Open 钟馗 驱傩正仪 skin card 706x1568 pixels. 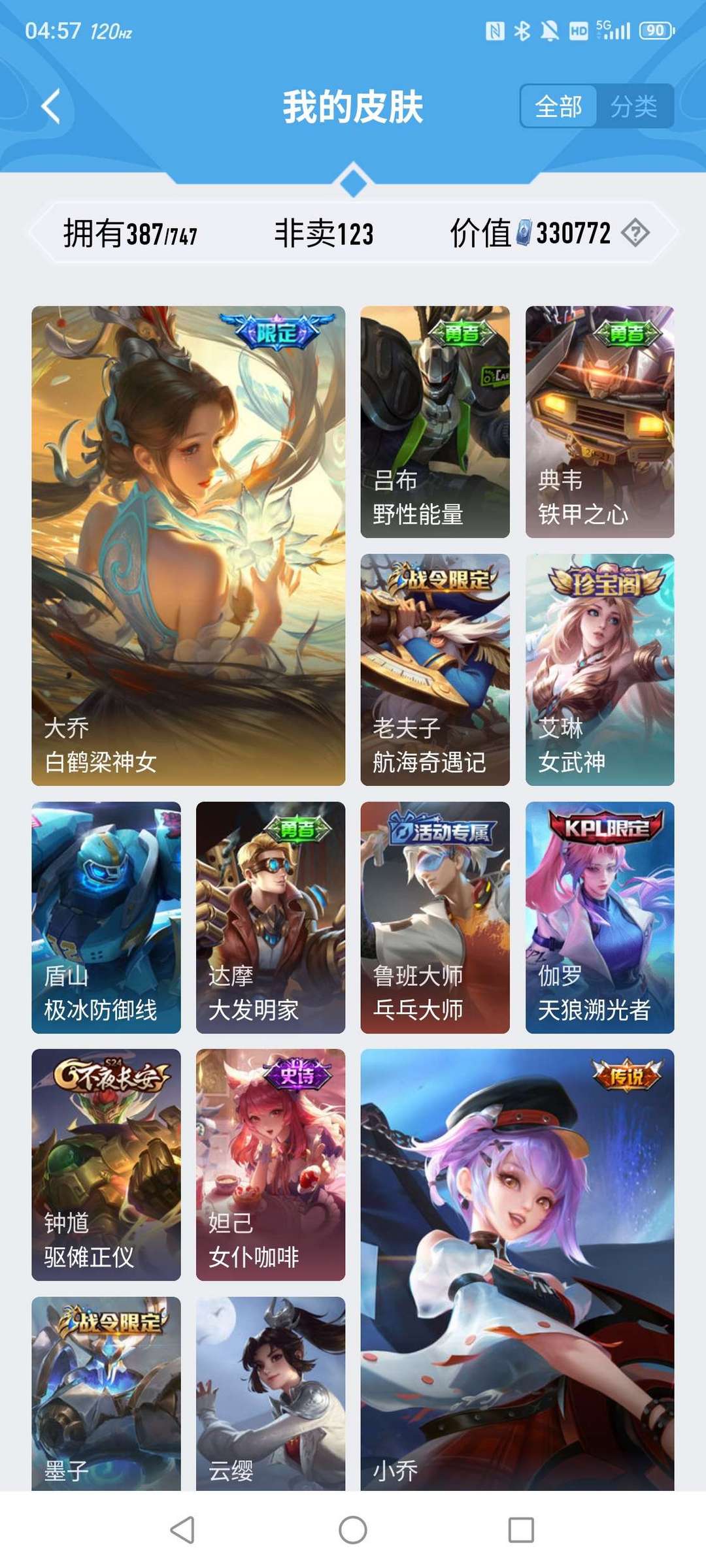click(106, 1165)
